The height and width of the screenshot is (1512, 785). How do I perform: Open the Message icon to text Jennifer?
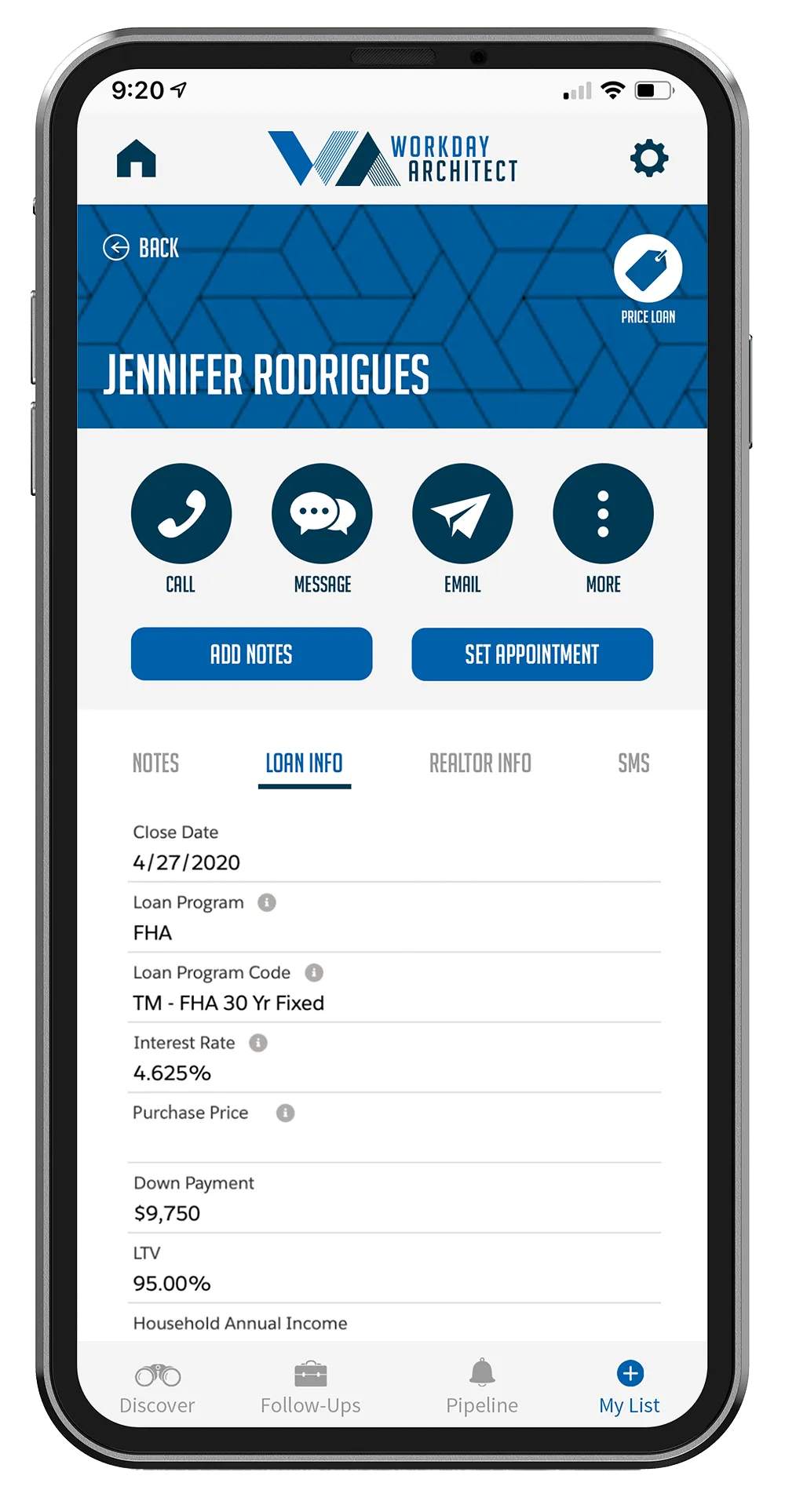click(x=322, y=512)
